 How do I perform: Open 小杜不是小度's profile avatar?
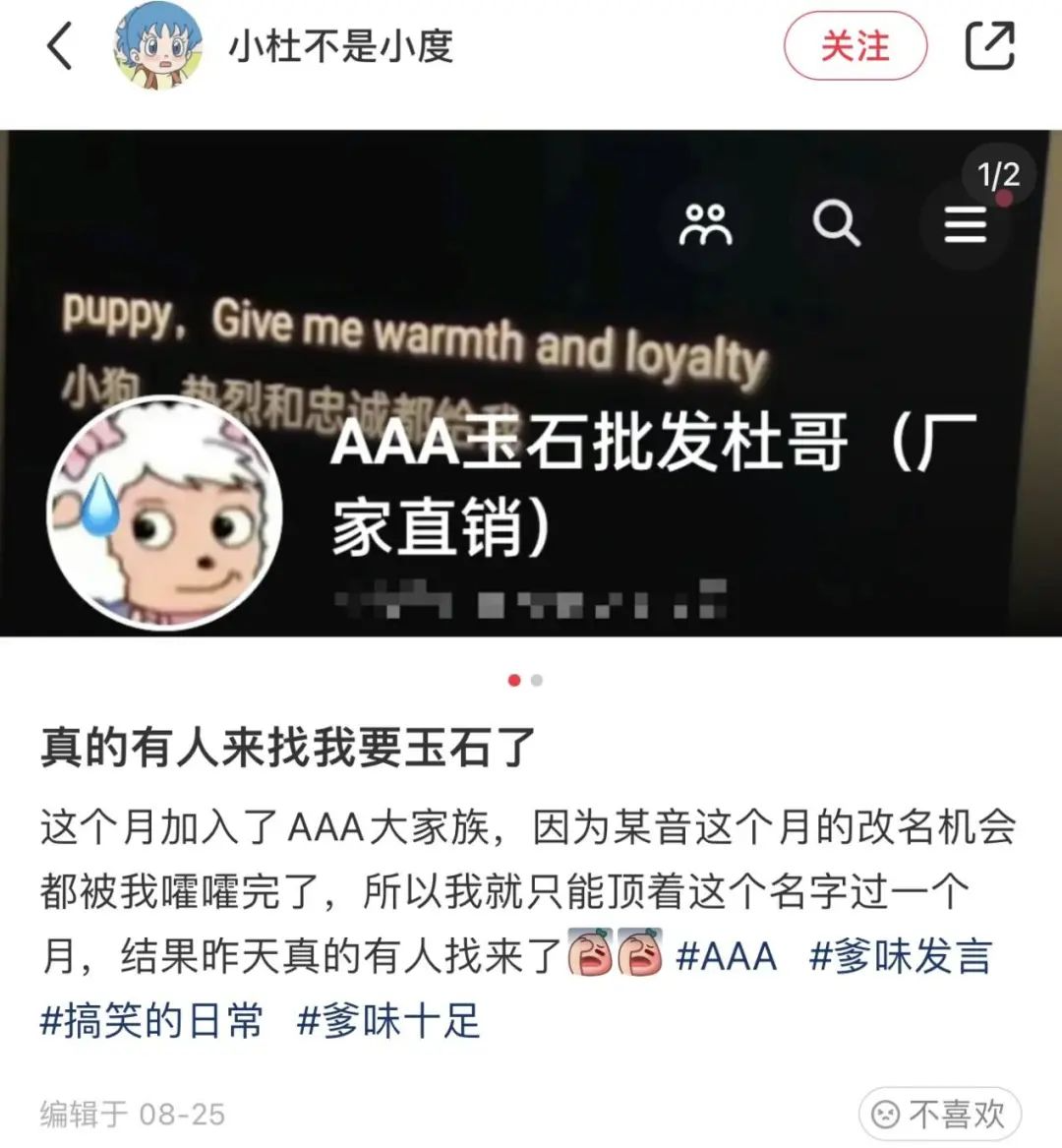(x=158, y=45)
